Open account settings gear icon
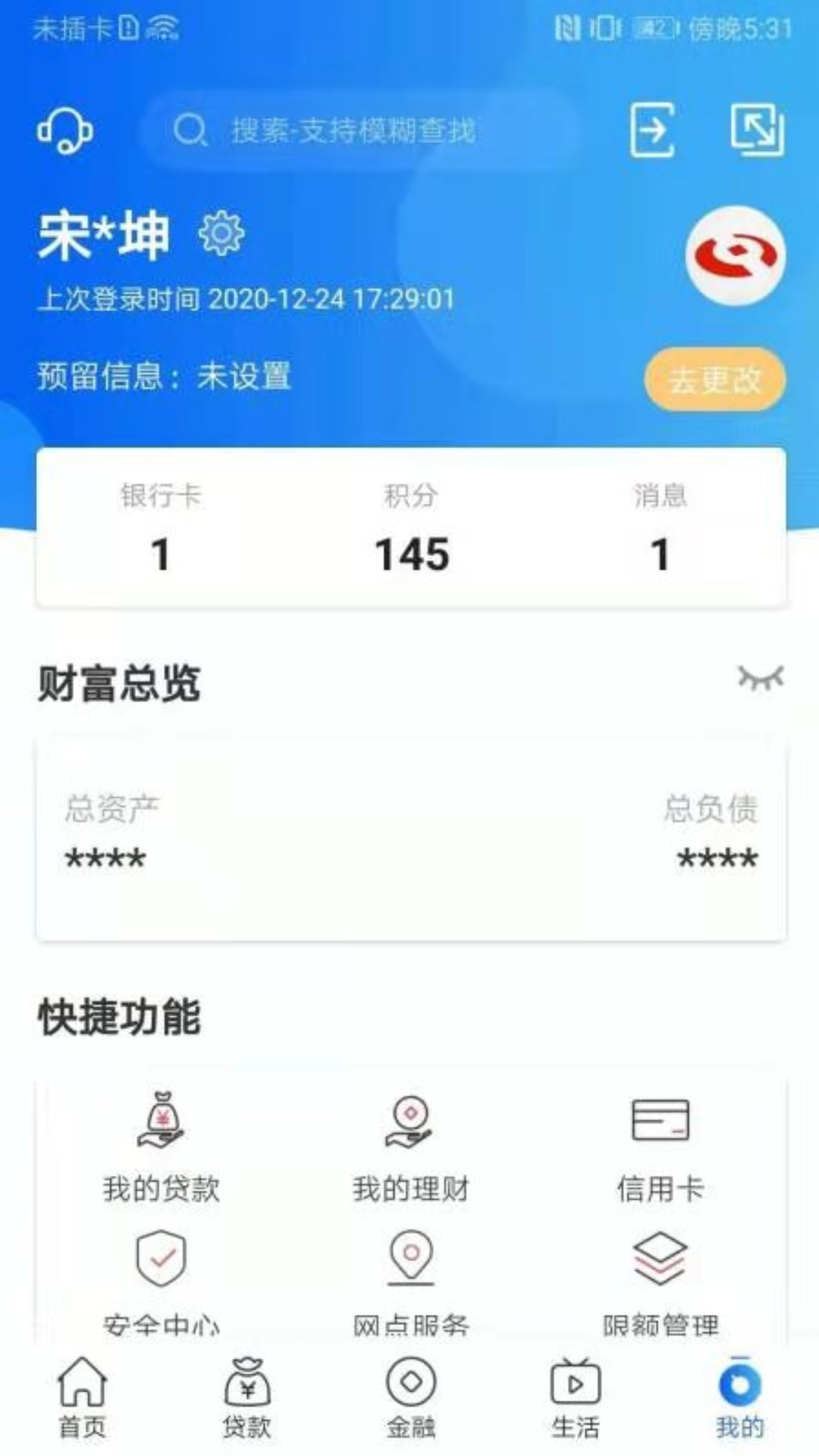This screenshot has height=1456, width=819. tap(221, 234)
